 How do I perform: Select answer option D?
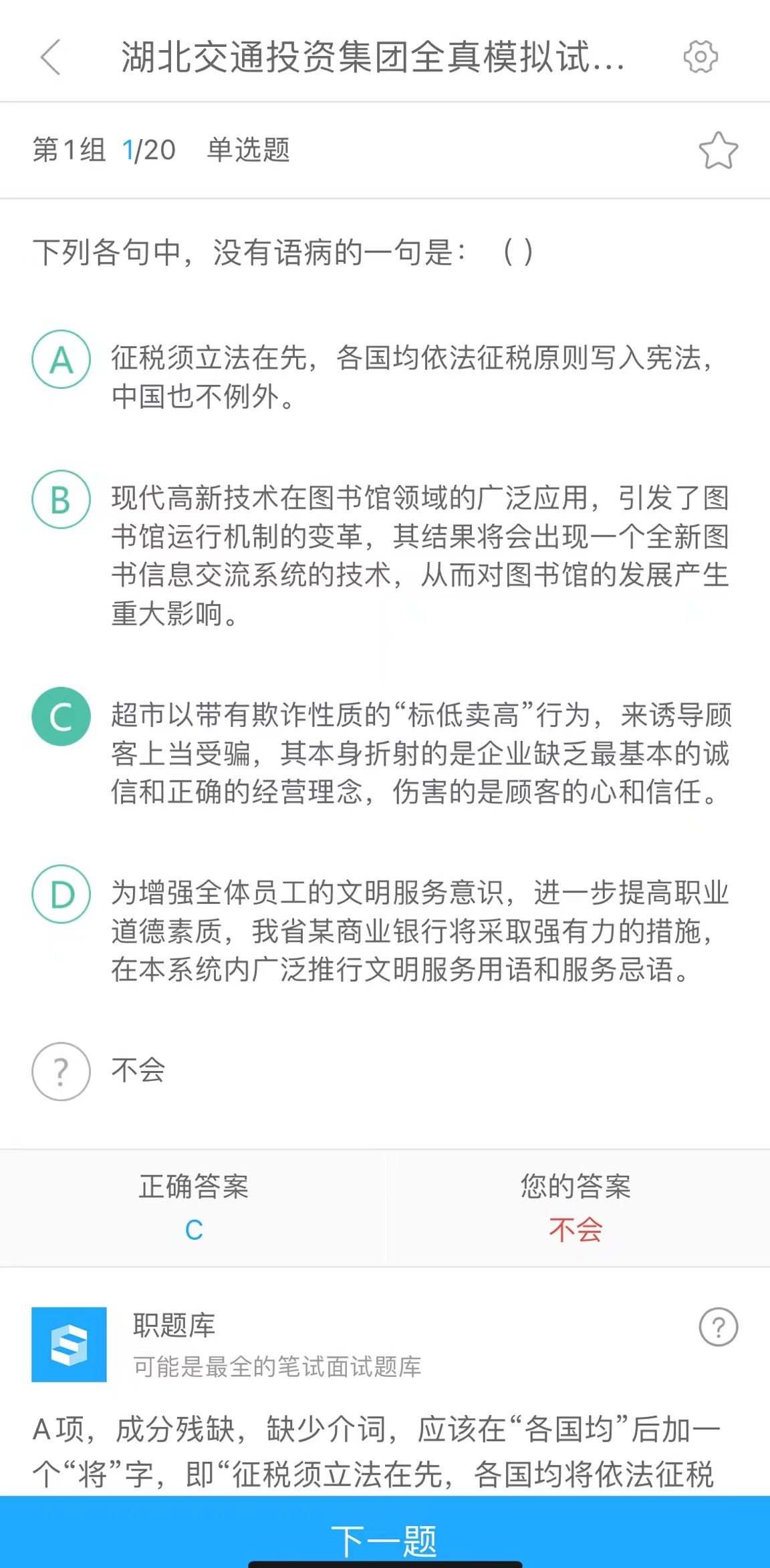coord(61,894)
